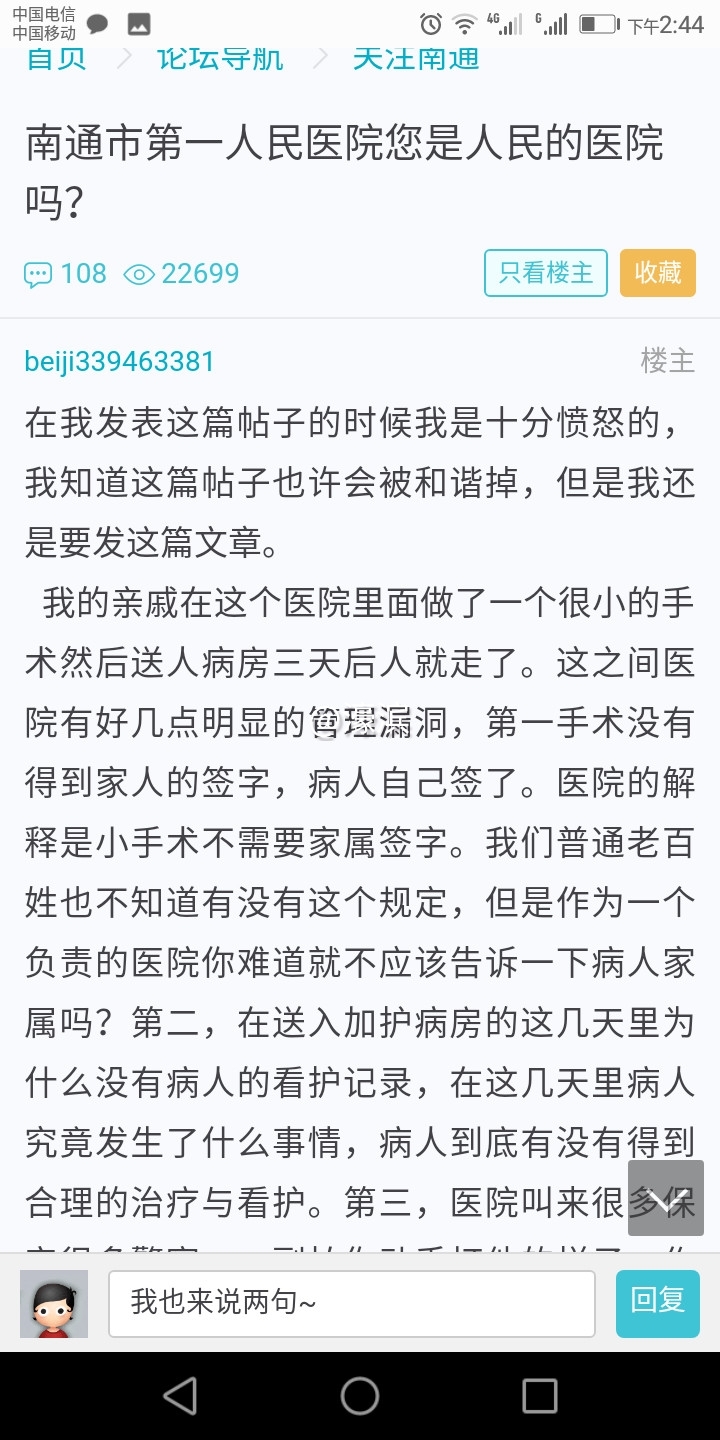
Task: Tap the jump-to-bottom arrow button
Action: (665, 1198)
